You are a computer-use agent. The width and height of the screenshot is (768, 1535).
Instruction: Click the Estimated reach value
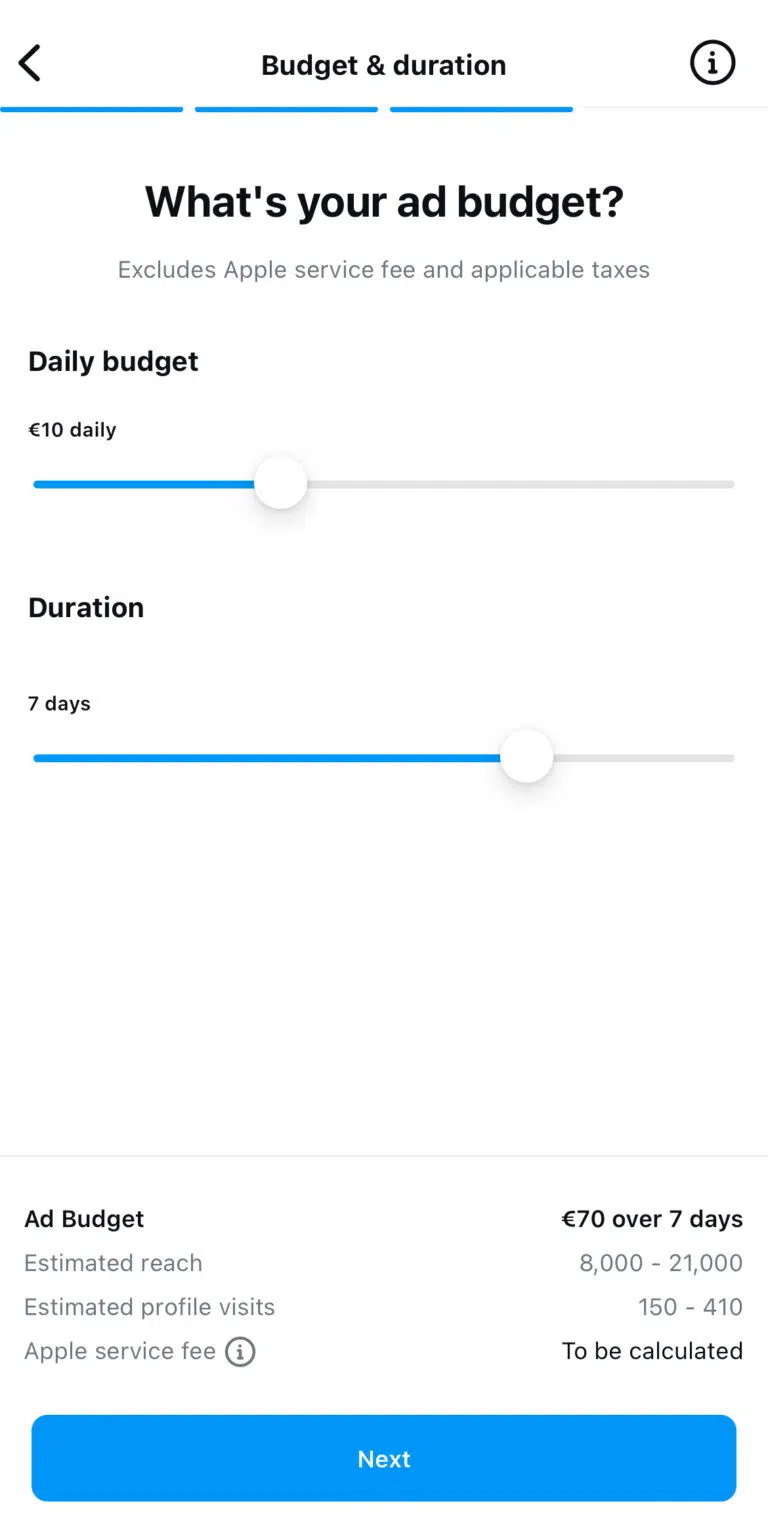click(x=661, y=1262)
